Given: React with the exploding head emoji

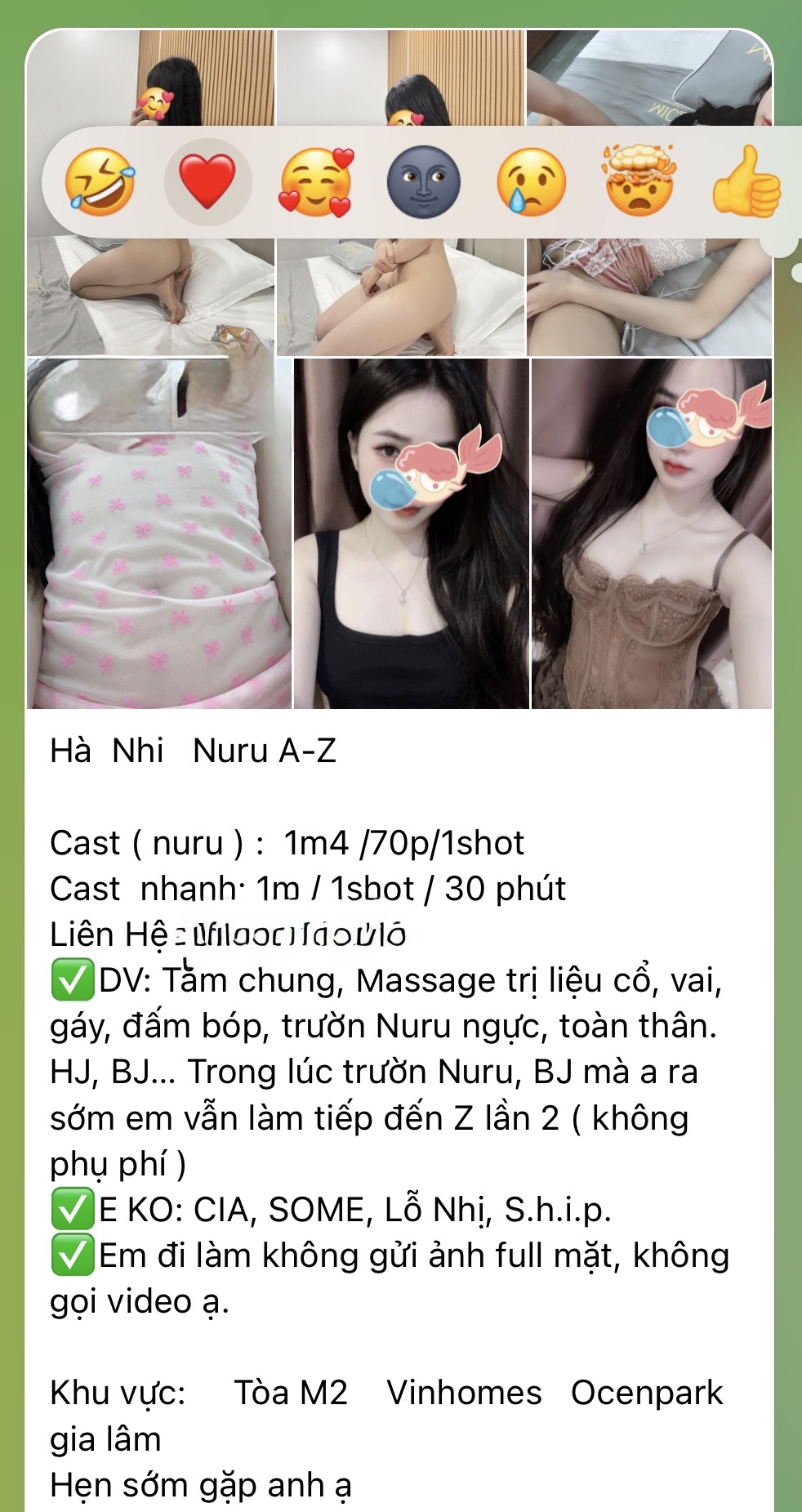Looking at the screenshot, I should pyautogui.click(x=639, y=181).
